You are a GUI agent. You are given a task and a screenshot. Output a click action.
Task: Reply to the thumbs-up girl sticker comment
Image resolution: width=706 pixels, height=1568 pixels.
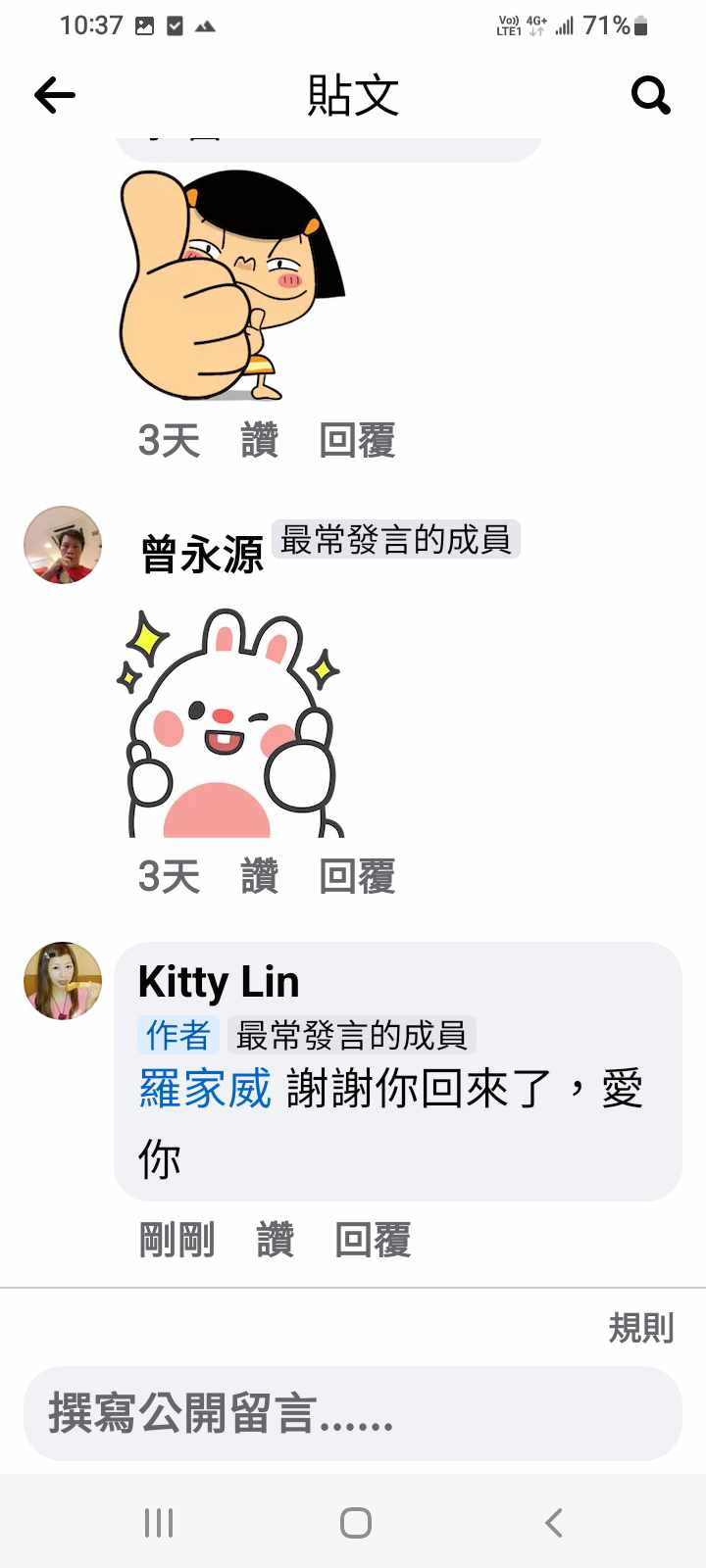coord(357,441)
